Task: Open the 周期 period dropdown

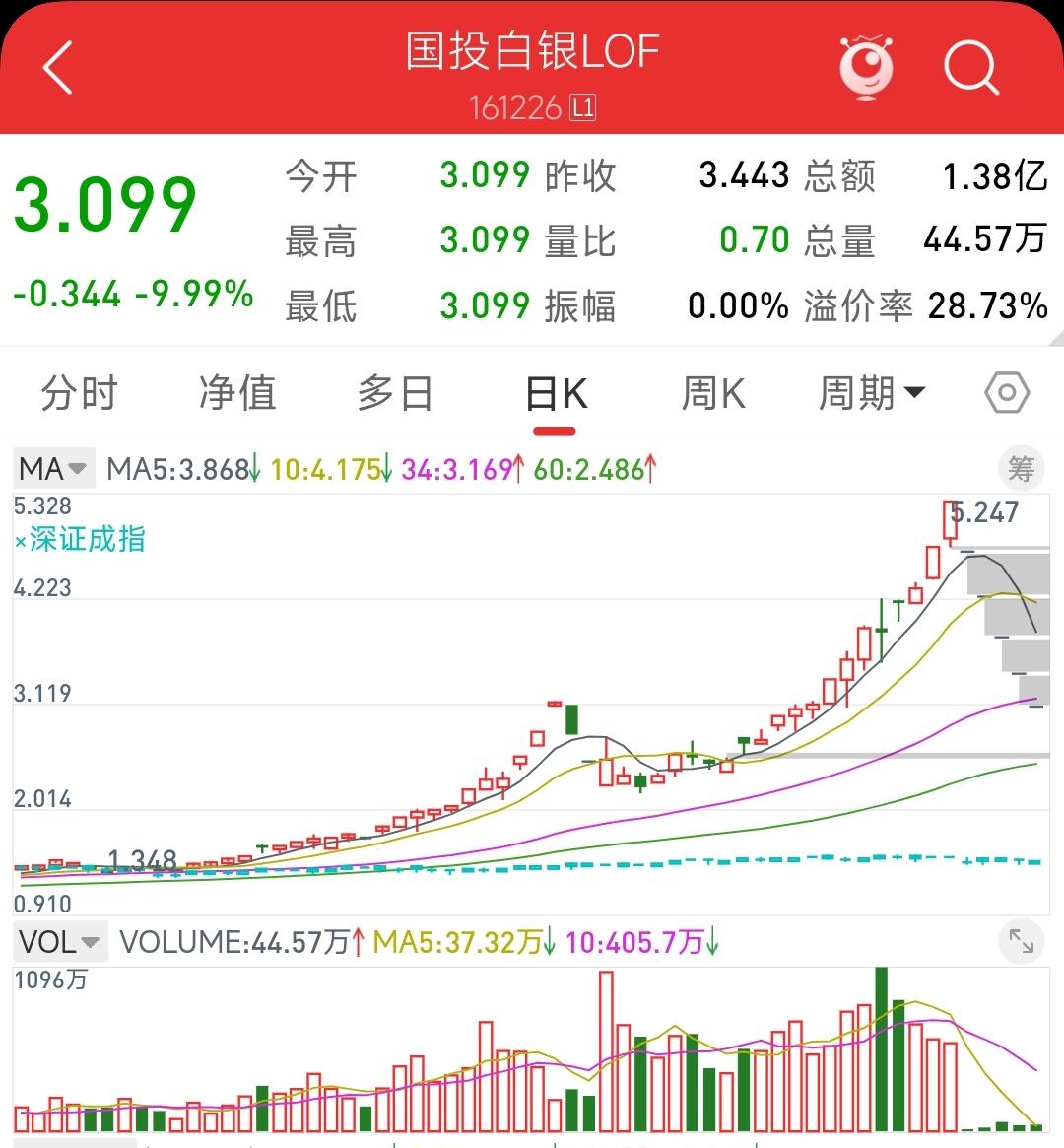Action: click(x=871, y=392)
